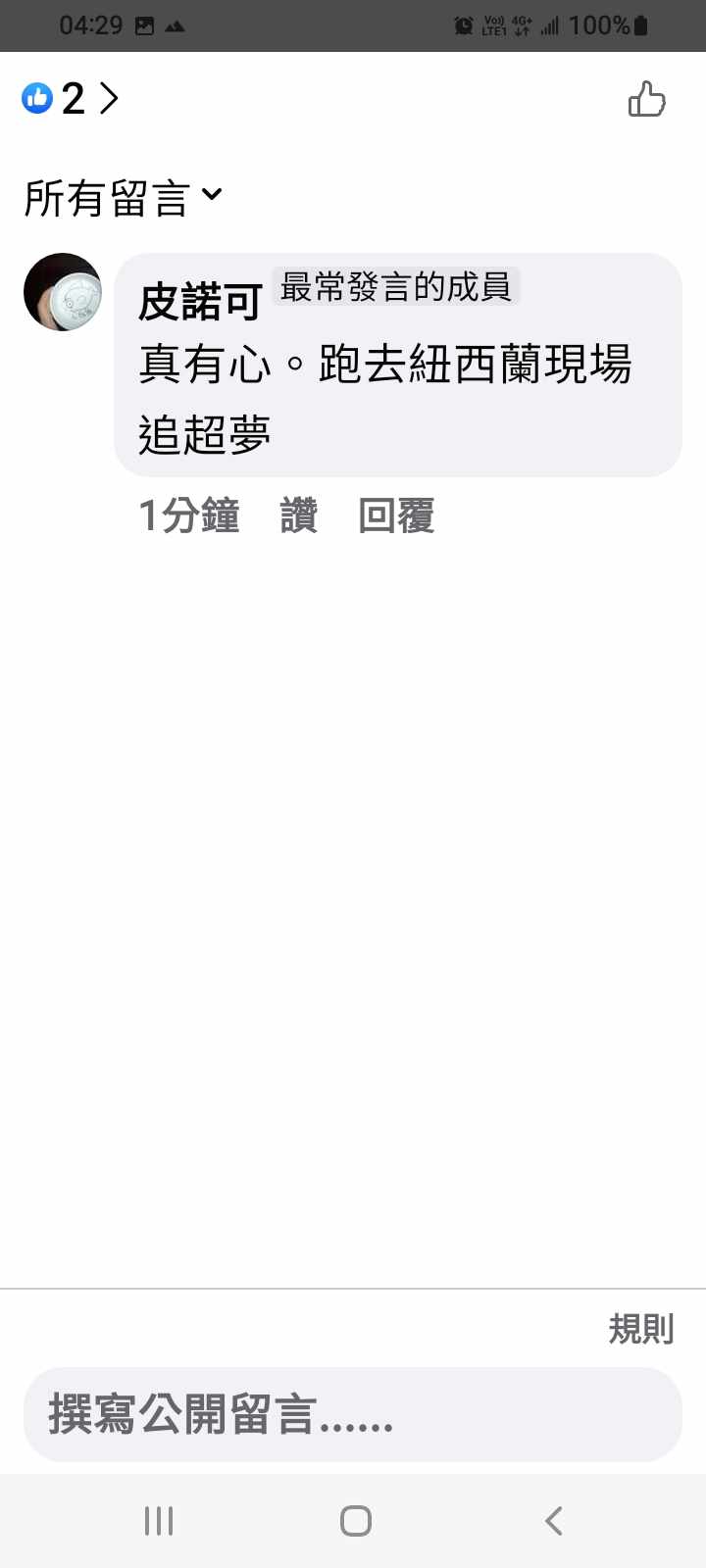Open the group 規則 link
Image resolution: width=706 pixels, height=1568 pixels.
click(x=640, y=1329)
